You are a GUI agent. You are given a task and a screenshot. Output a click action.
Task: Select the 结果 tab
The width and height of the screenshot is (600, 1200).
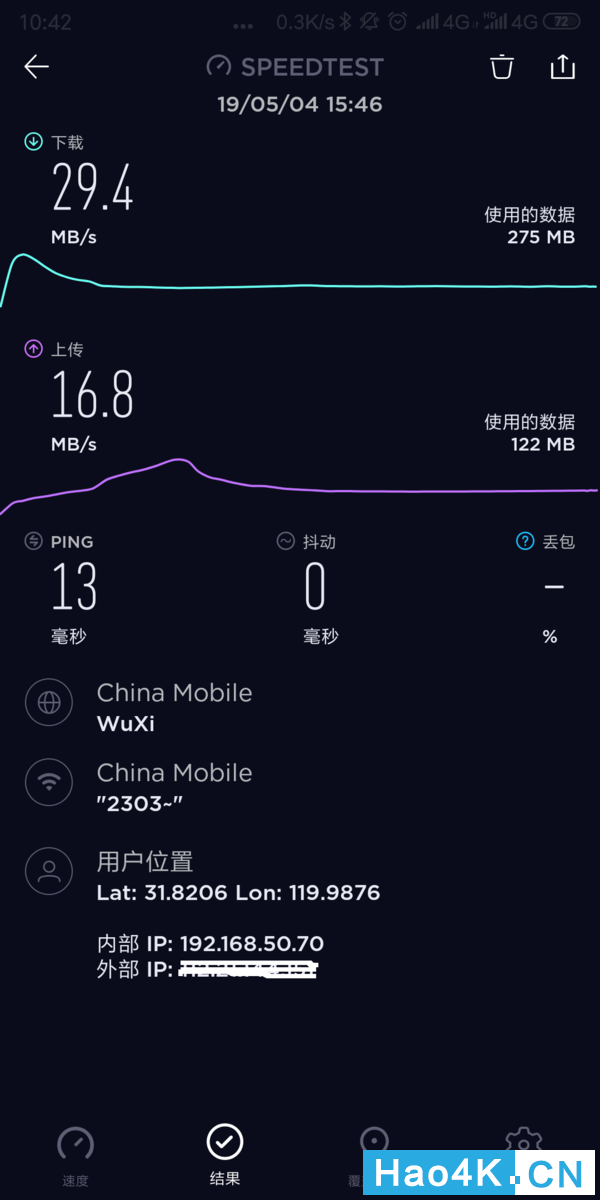[225, 1153]
